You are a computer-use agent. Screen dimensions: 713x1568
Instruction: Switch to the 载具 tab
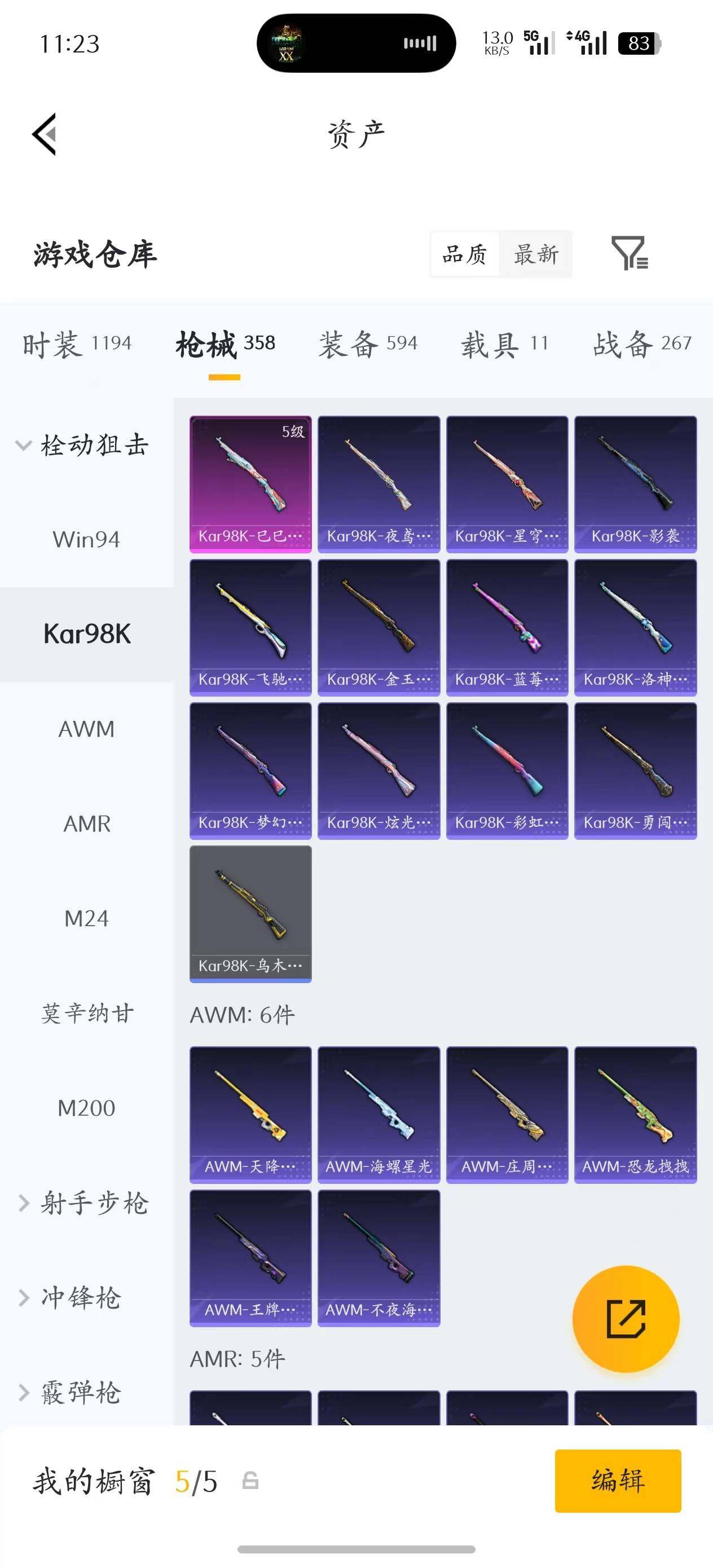tap(505, 344)
